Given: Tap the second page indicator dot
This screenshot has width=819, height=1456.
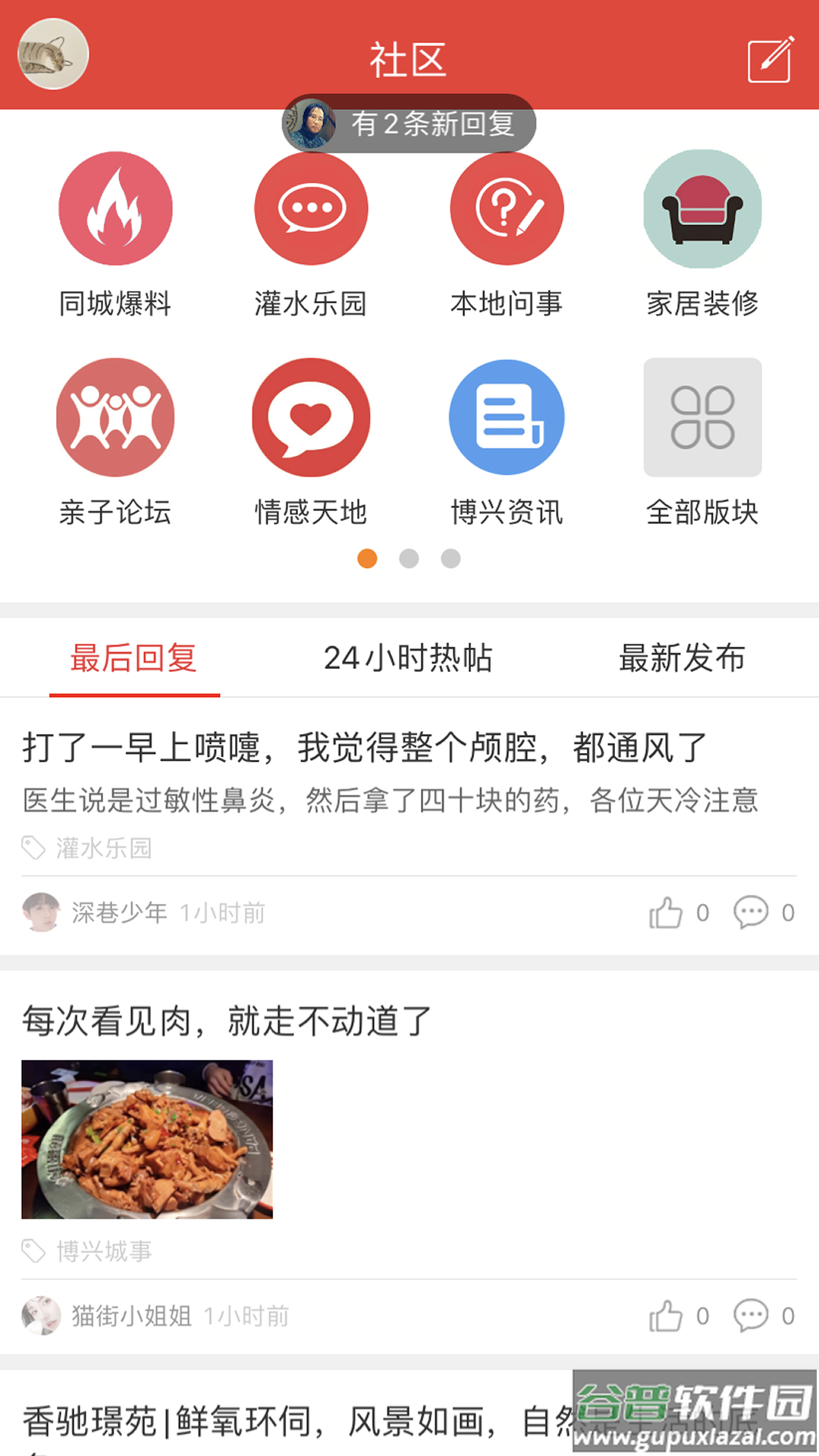Looking at the screenshot, I should point(409,559).
